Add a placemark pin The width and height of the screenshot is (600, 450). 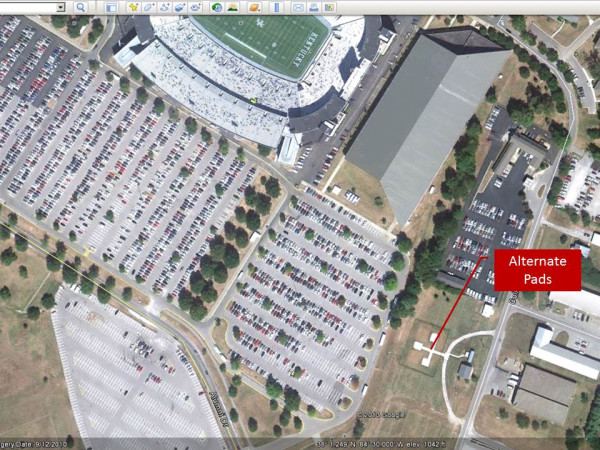(133, 7)
